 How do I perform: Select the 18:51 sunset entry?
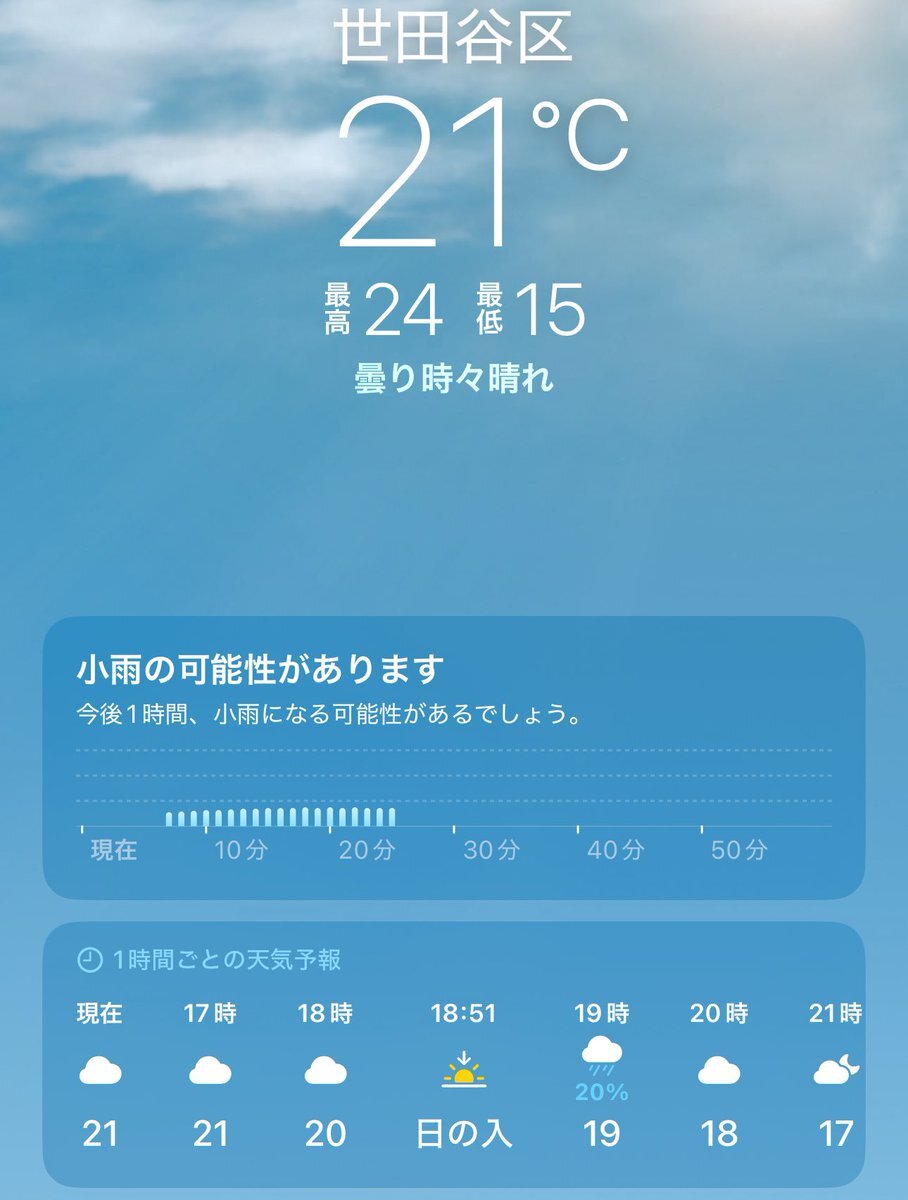pos(464,1073)
